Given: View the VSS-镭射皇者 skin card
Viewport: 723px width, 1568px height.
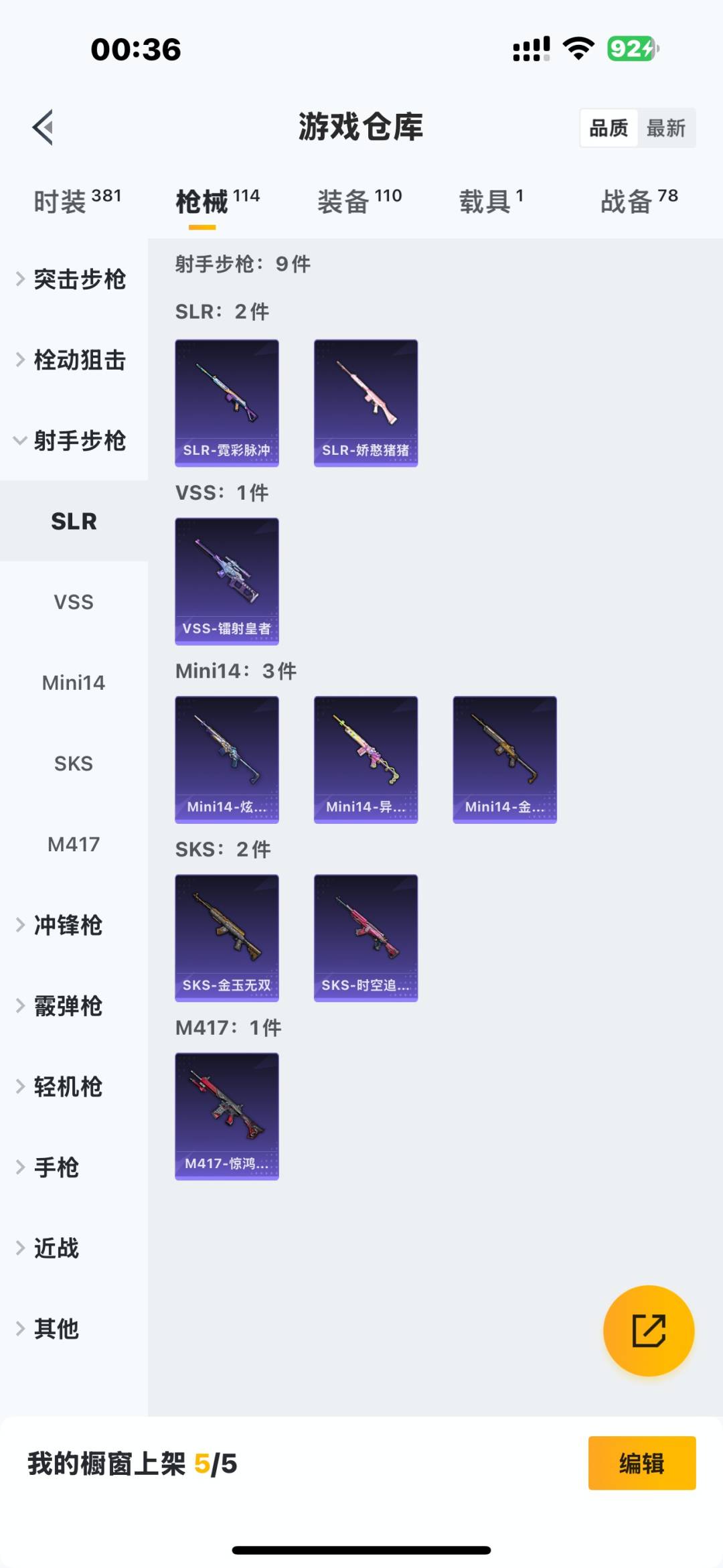Looking at the screenshot, I should pyautogui.click(x=227, y=581).
